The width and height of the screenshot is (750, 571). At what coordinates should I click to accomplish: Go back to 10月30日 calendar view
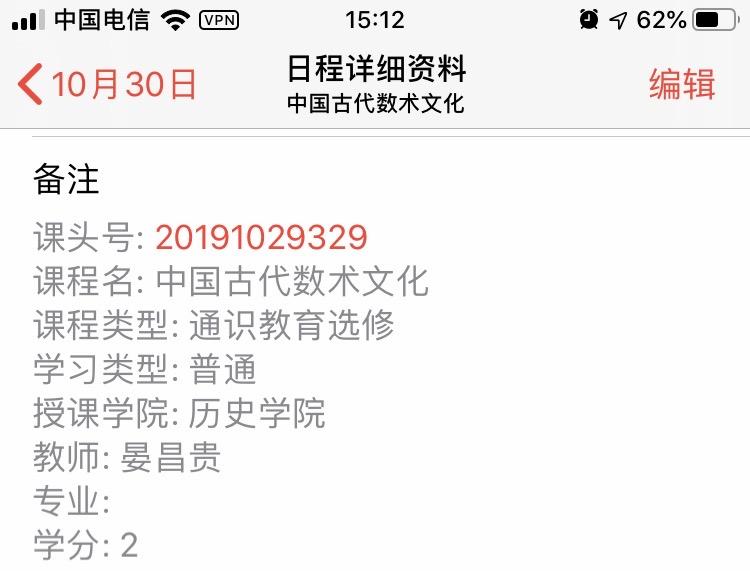click(x=108, y=85)
